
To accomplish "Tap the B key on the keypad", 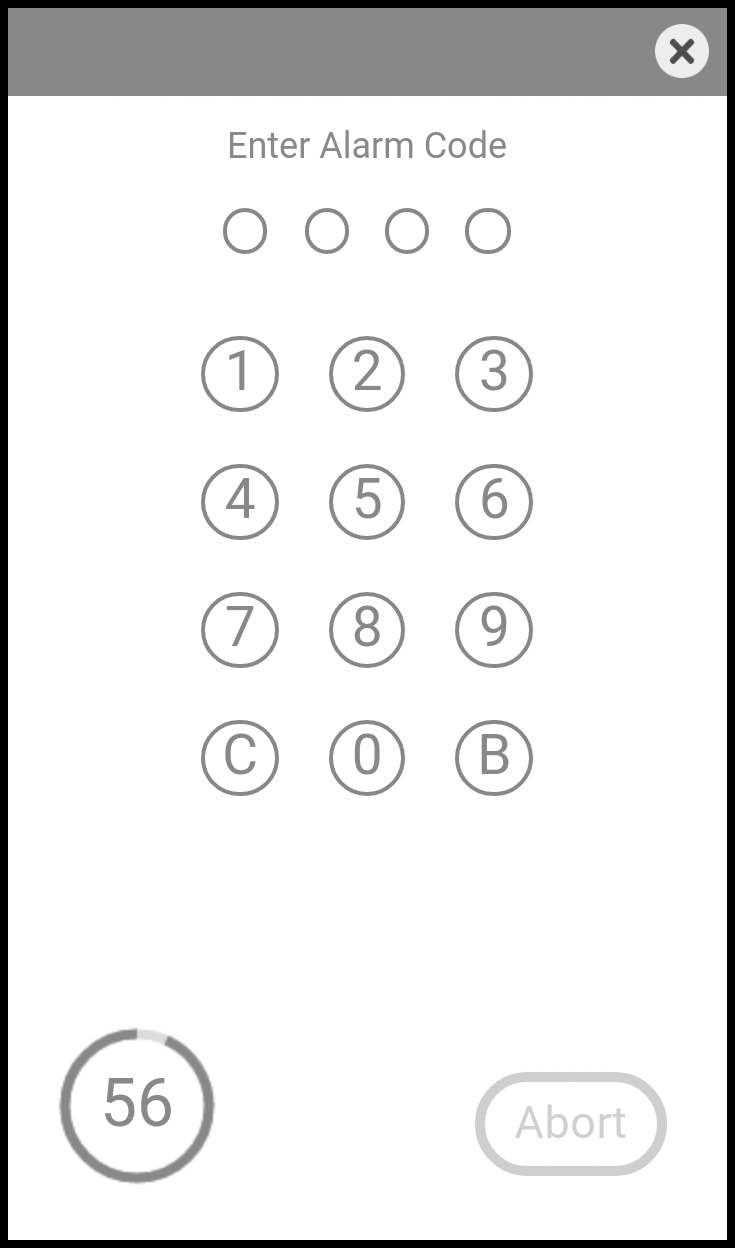I will click(494, 757).
